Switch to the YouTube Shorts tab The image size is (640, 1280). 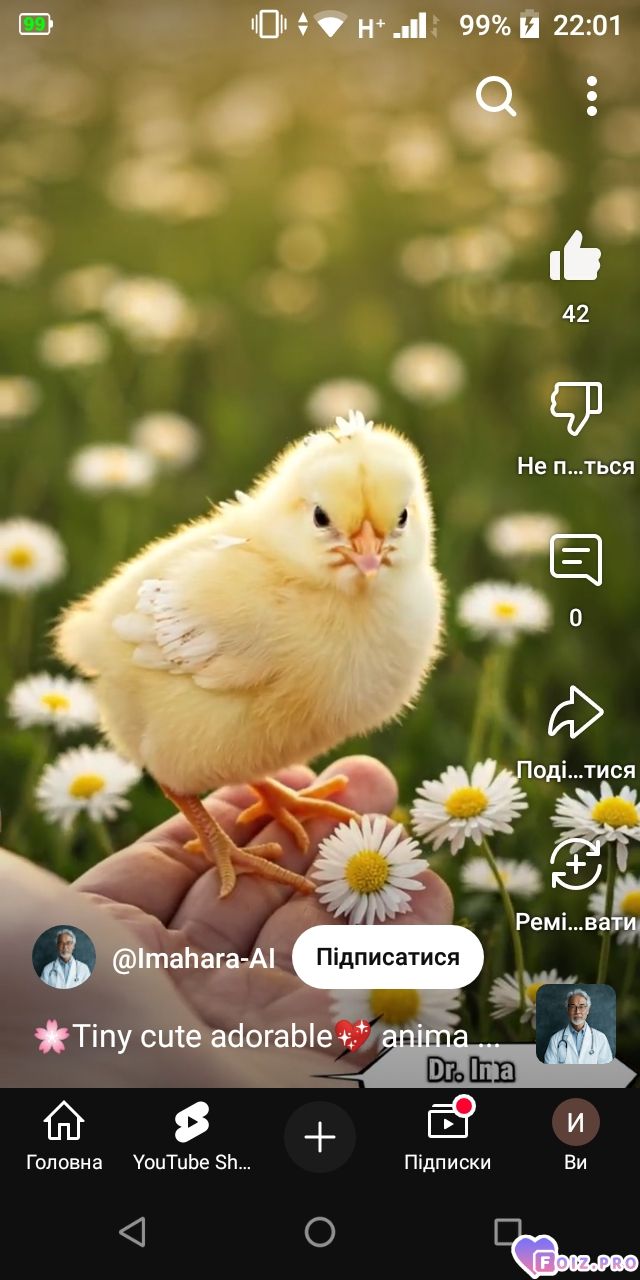192,1138
